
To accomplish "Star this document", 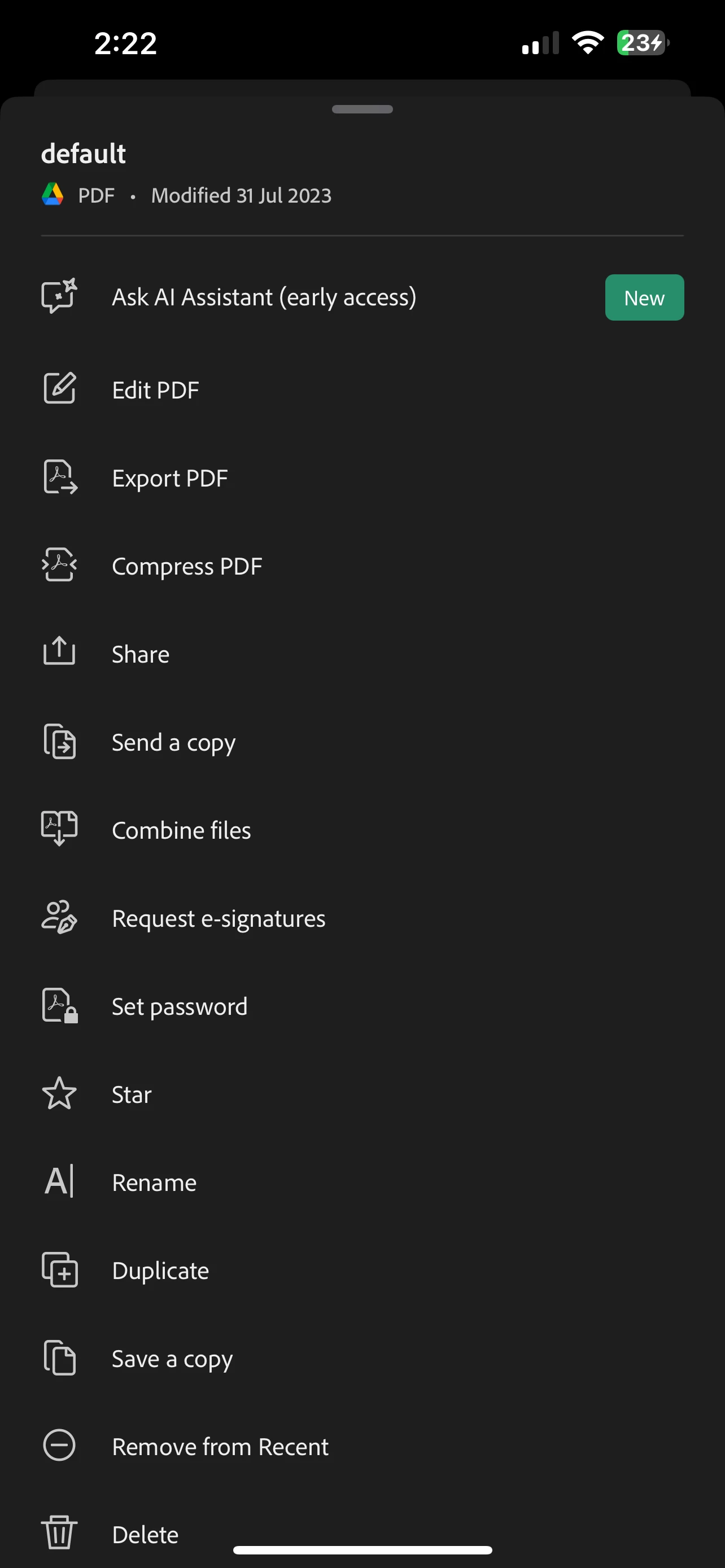I will 132,1094.
